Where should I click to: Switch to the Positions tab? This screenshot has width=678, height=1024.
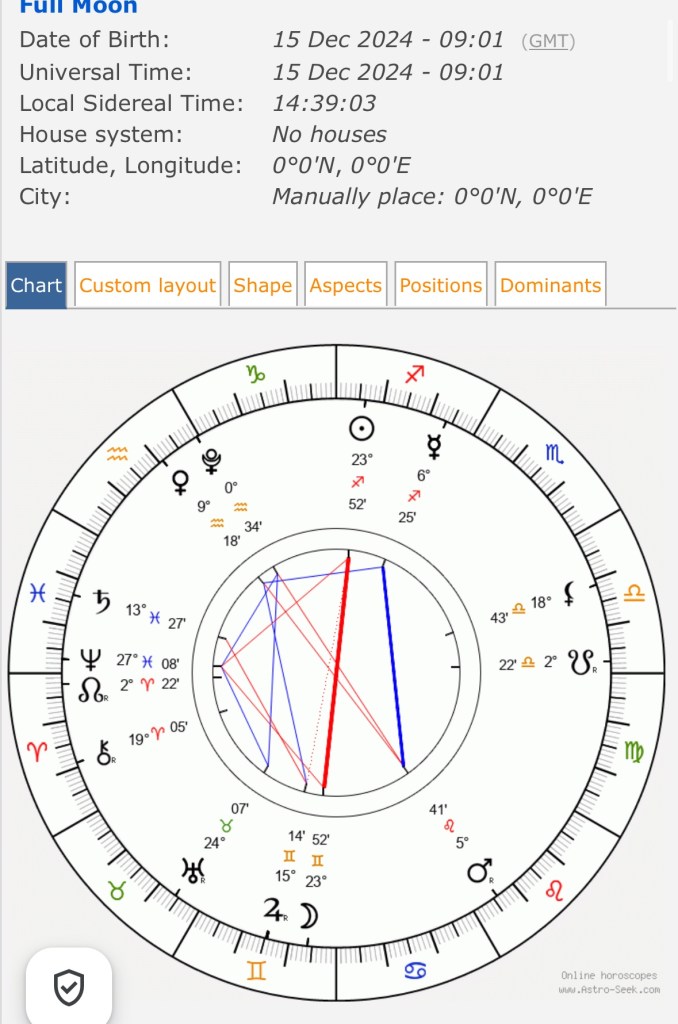(440, 285)
